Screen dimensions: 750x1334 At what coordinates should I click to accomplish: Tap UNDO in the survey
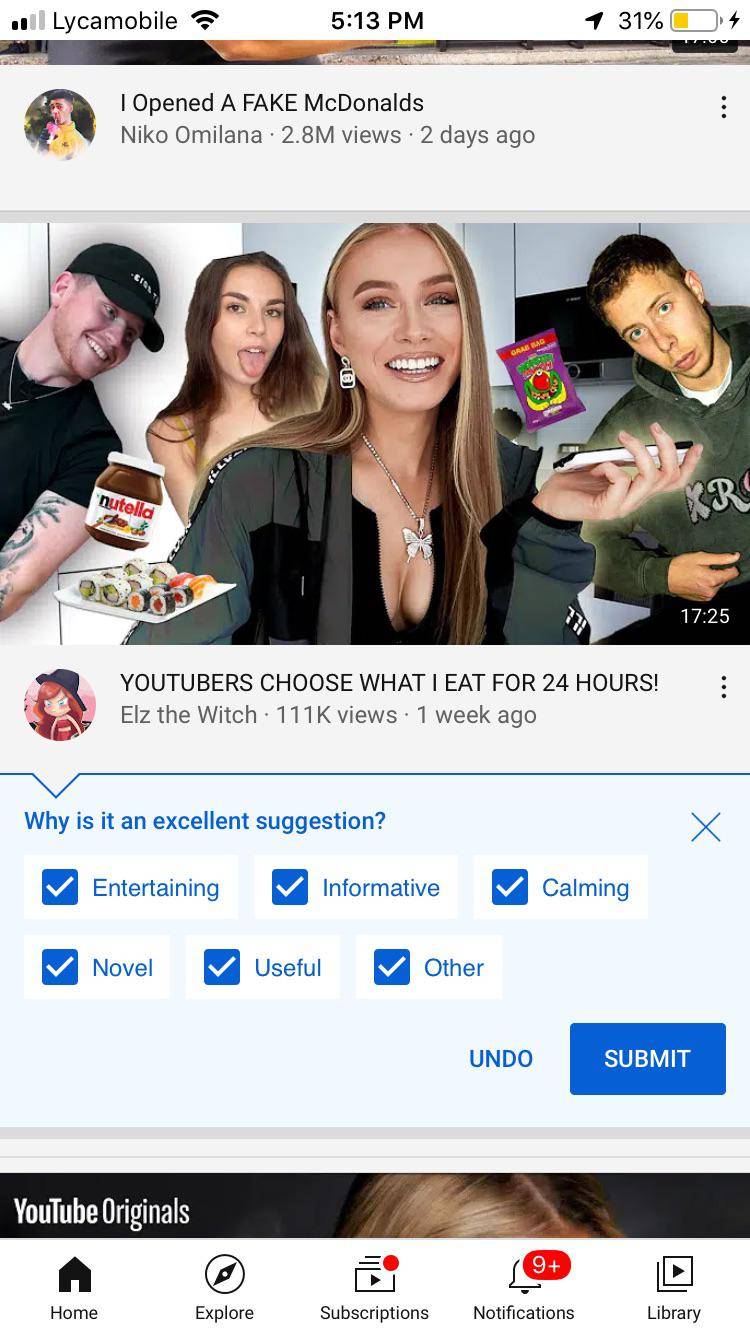coord(500,1058)
